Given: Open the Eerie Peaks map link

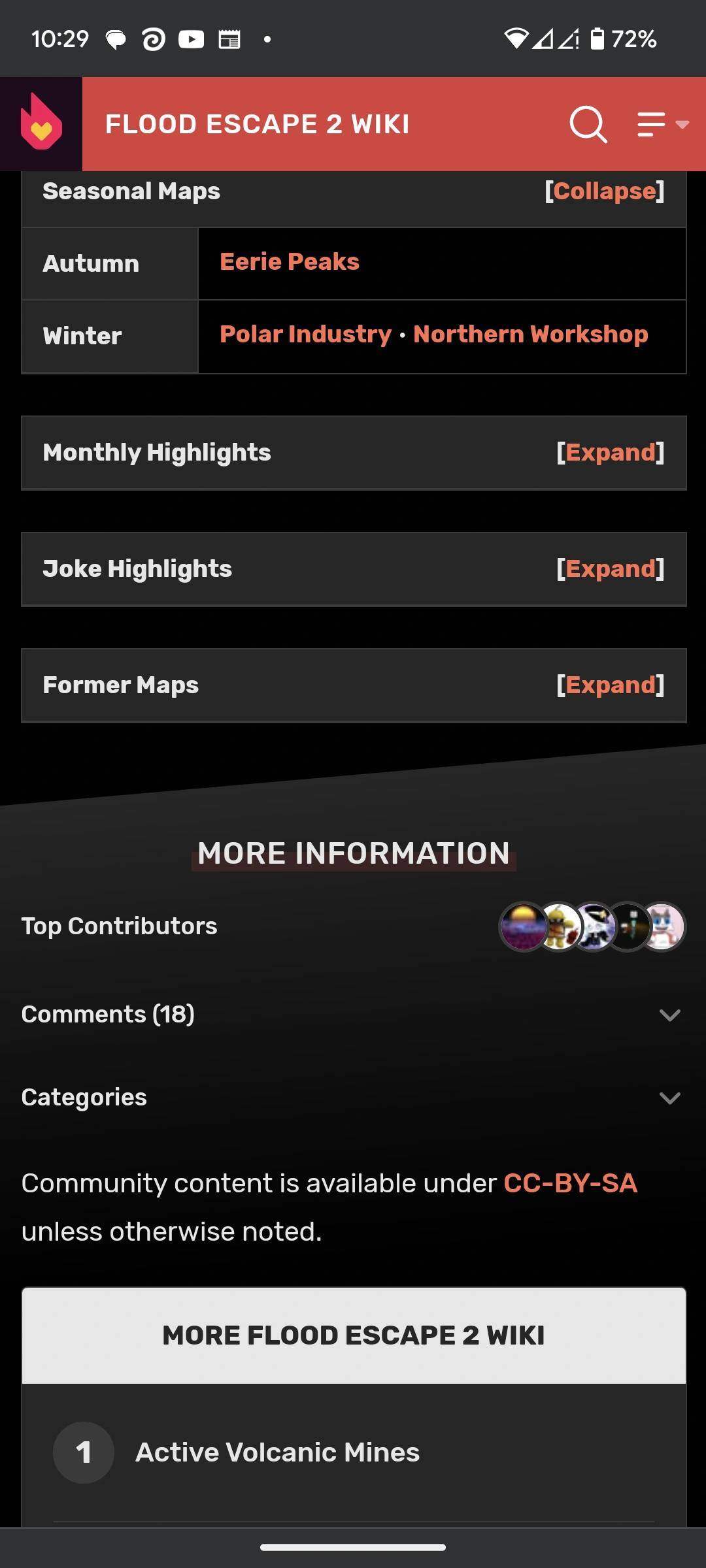Looking at the screenshot, I should click(x=289, y=261).
